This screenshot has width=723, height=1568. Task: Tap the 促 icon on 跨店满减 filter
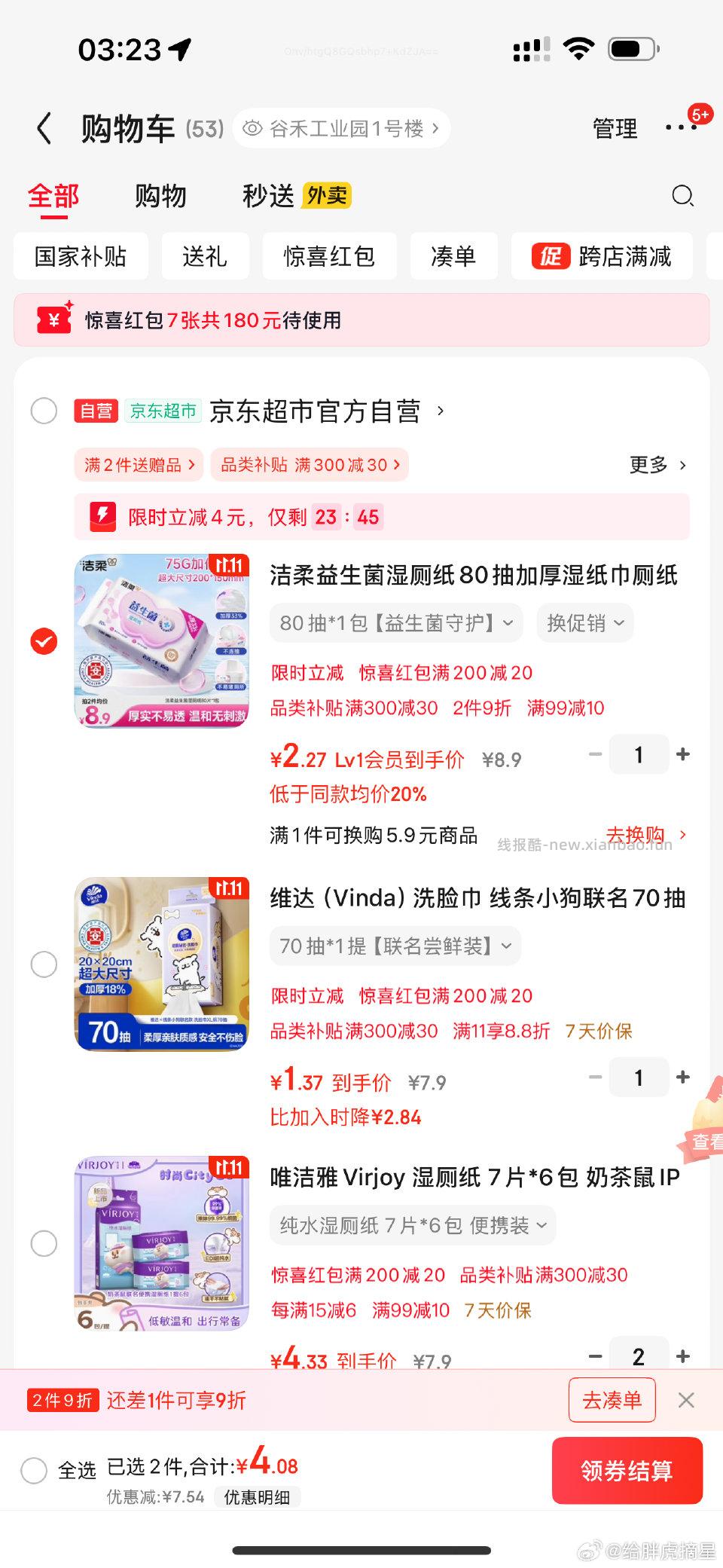pyautogui.click(x=551, y=256)
